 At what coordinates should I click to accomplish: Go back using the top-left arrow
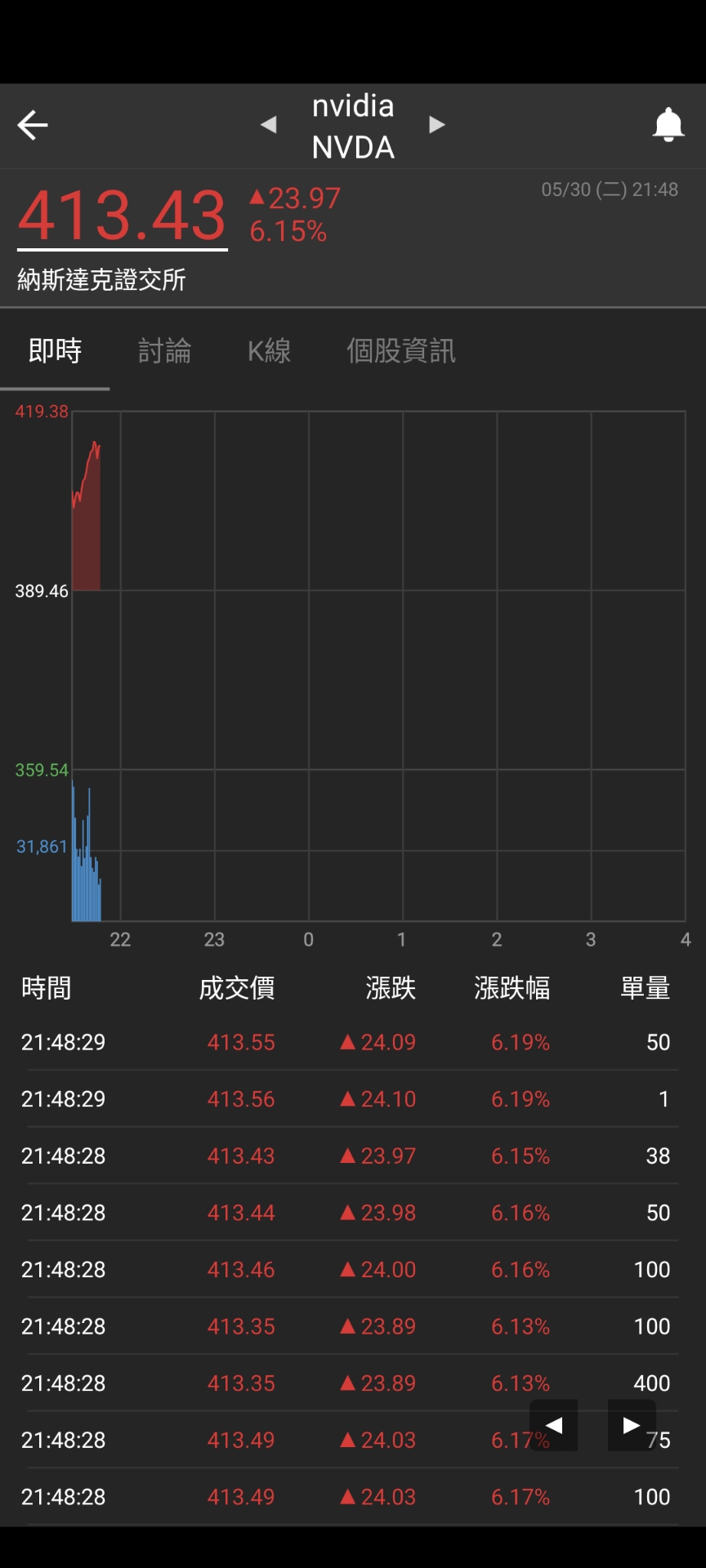tap(33, 125)
